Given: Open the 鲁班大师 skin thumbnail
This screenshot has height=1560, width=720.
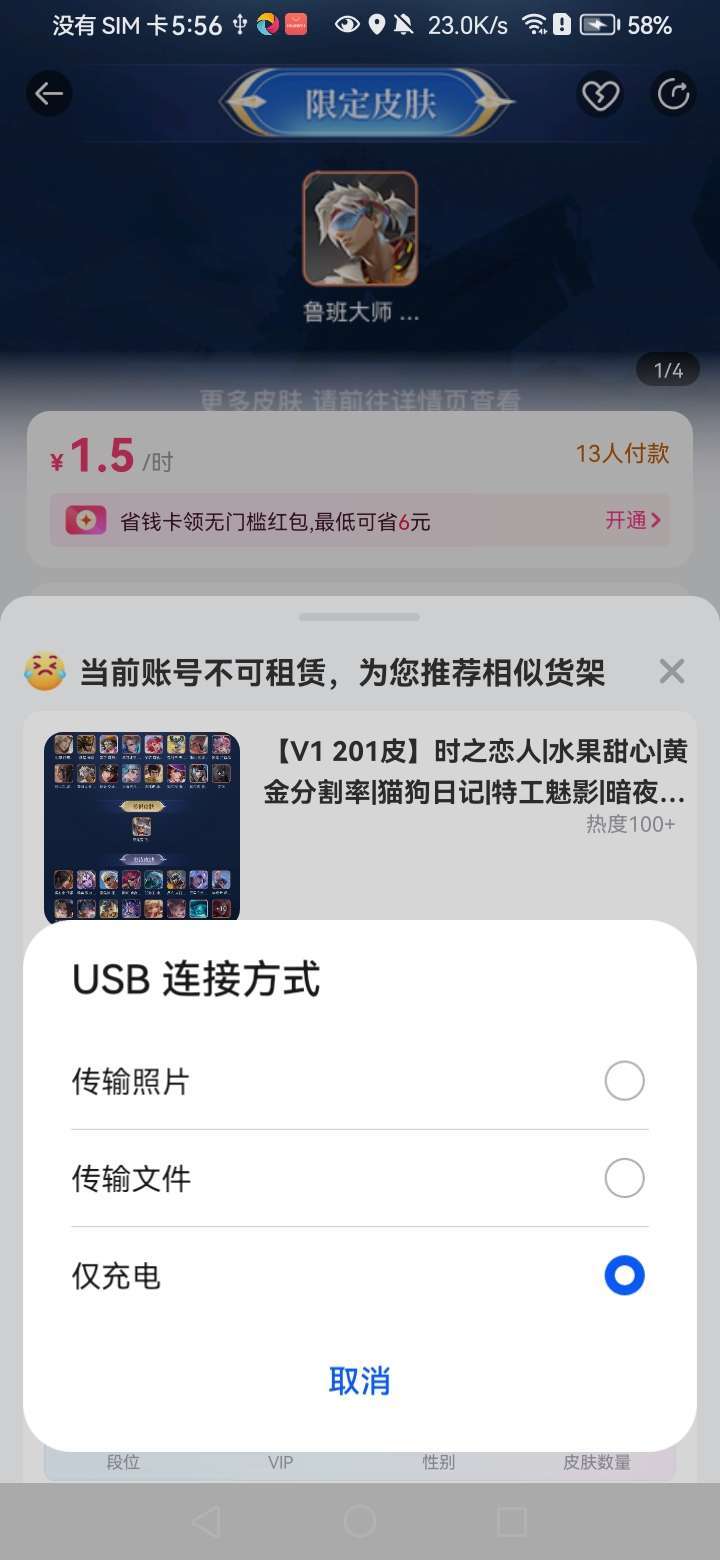Looking at the screenshot, I should (x=360, y=228).
